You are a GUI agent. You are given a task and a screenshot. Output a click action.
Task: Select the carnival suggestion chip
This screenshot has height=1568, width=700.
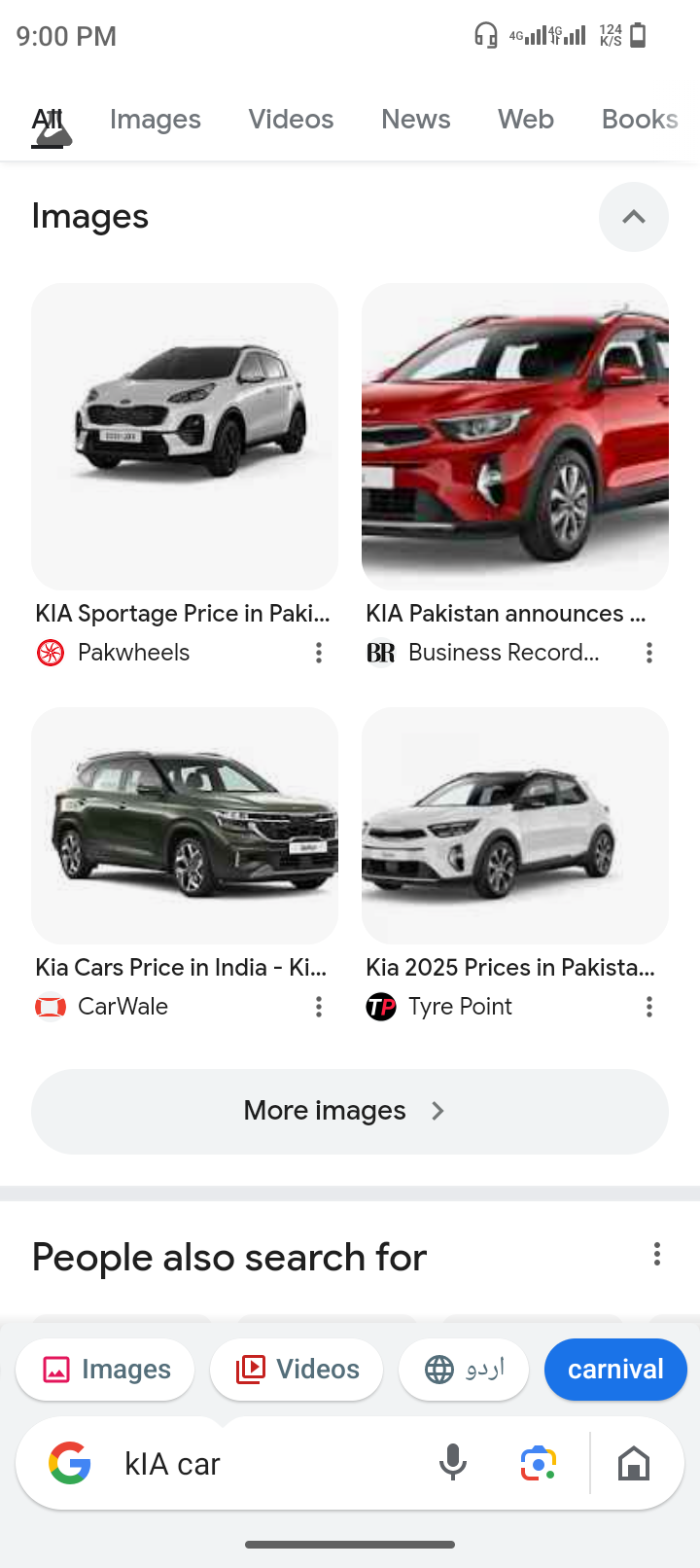[x=615, y=1370]
